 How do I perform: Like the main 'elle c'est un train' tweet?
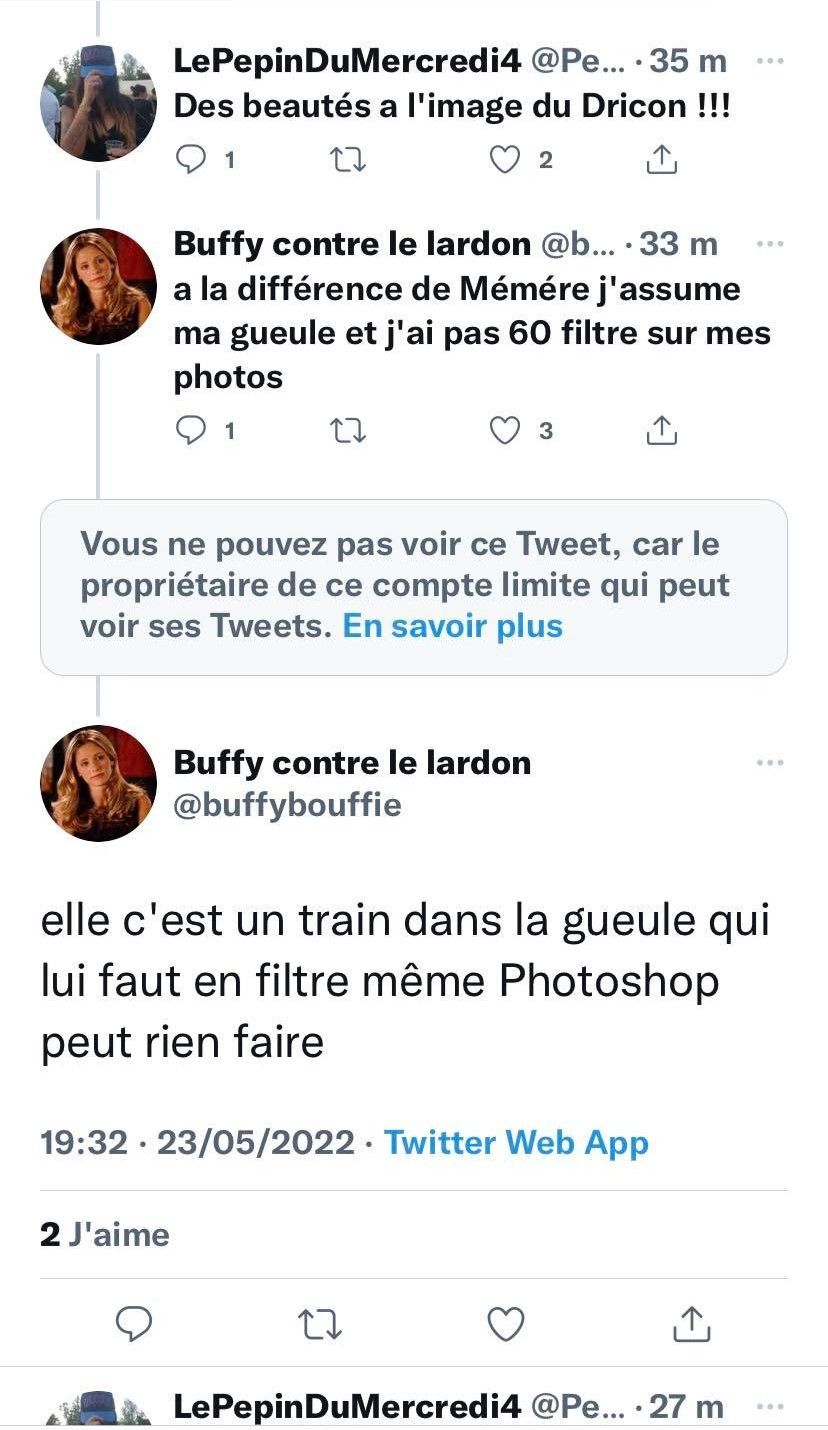pos(506,1324)
